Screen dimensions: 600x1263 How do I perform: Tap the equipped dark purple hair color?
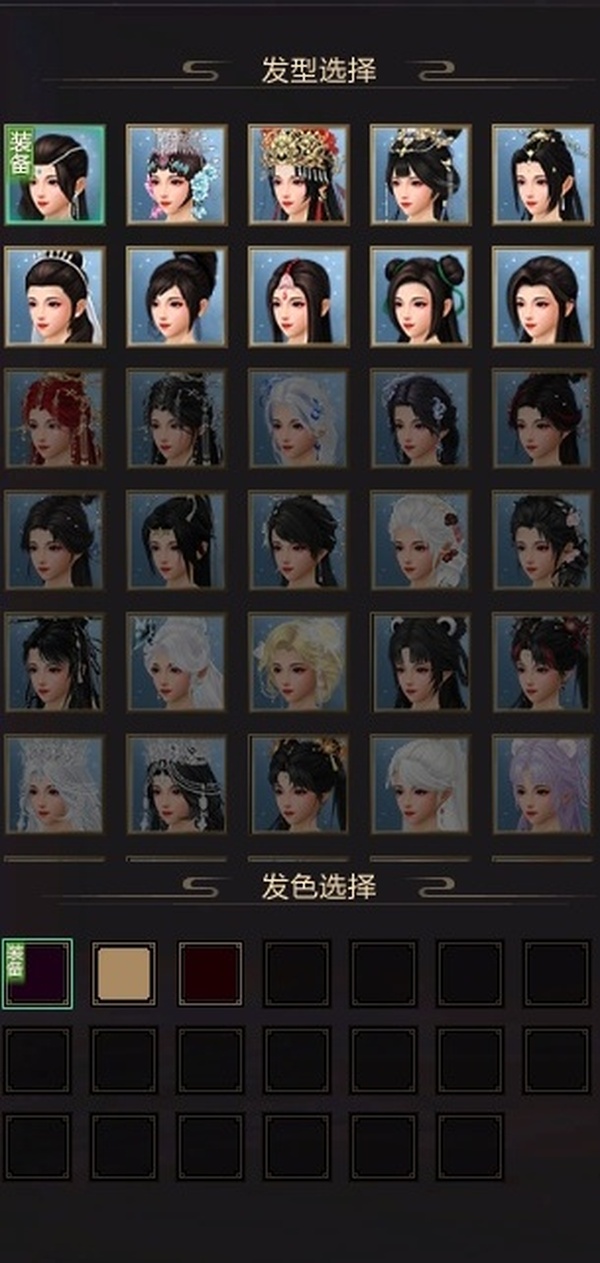click(38, 974)
